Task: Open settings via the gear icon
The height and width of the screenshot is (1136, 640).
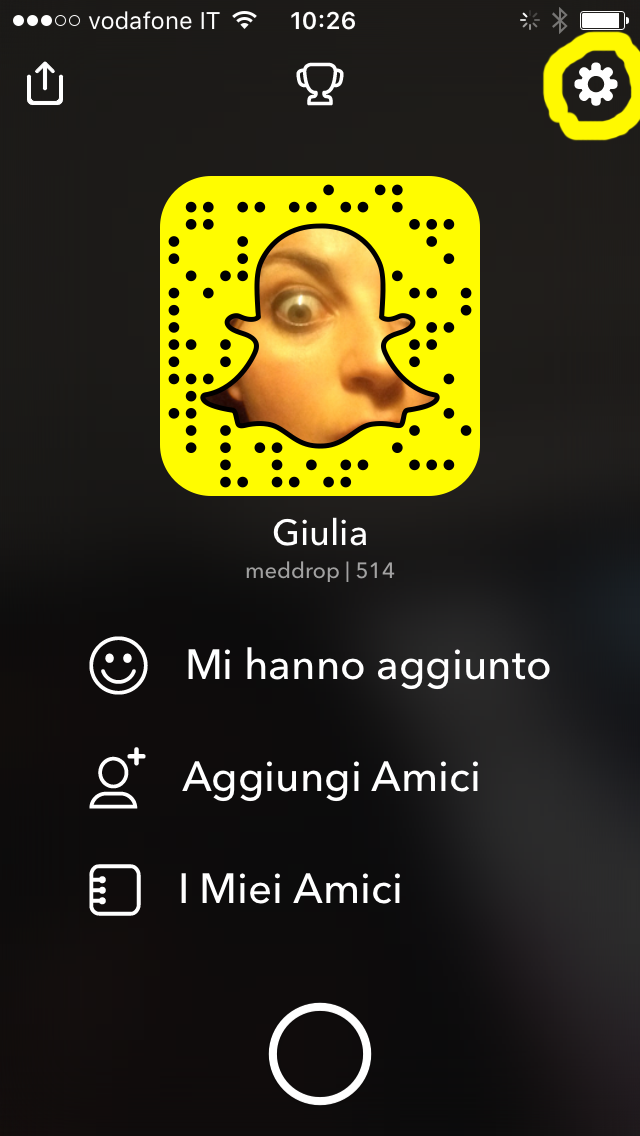Action: (x=596, y=86)
